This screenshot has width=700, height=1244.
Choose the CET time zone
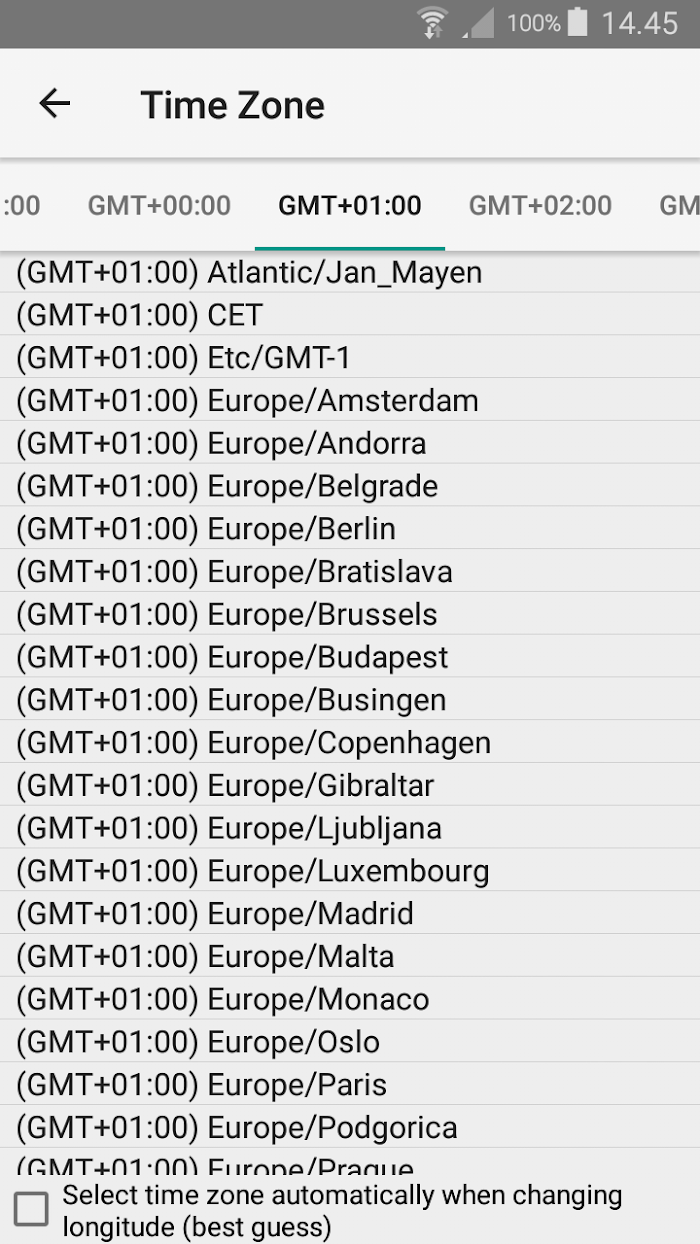350,315
